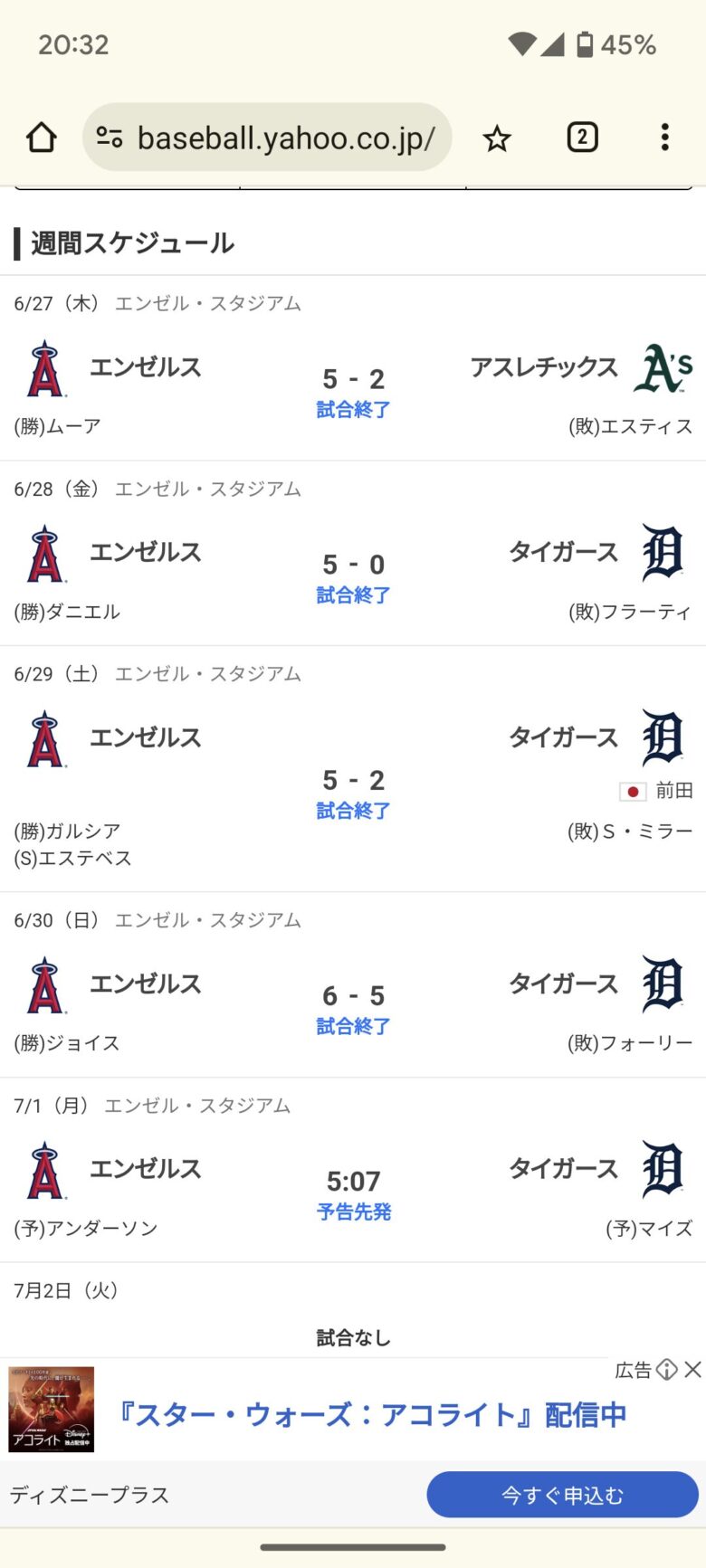Open the tab switcher showing 2 tabs

[582, 138]
